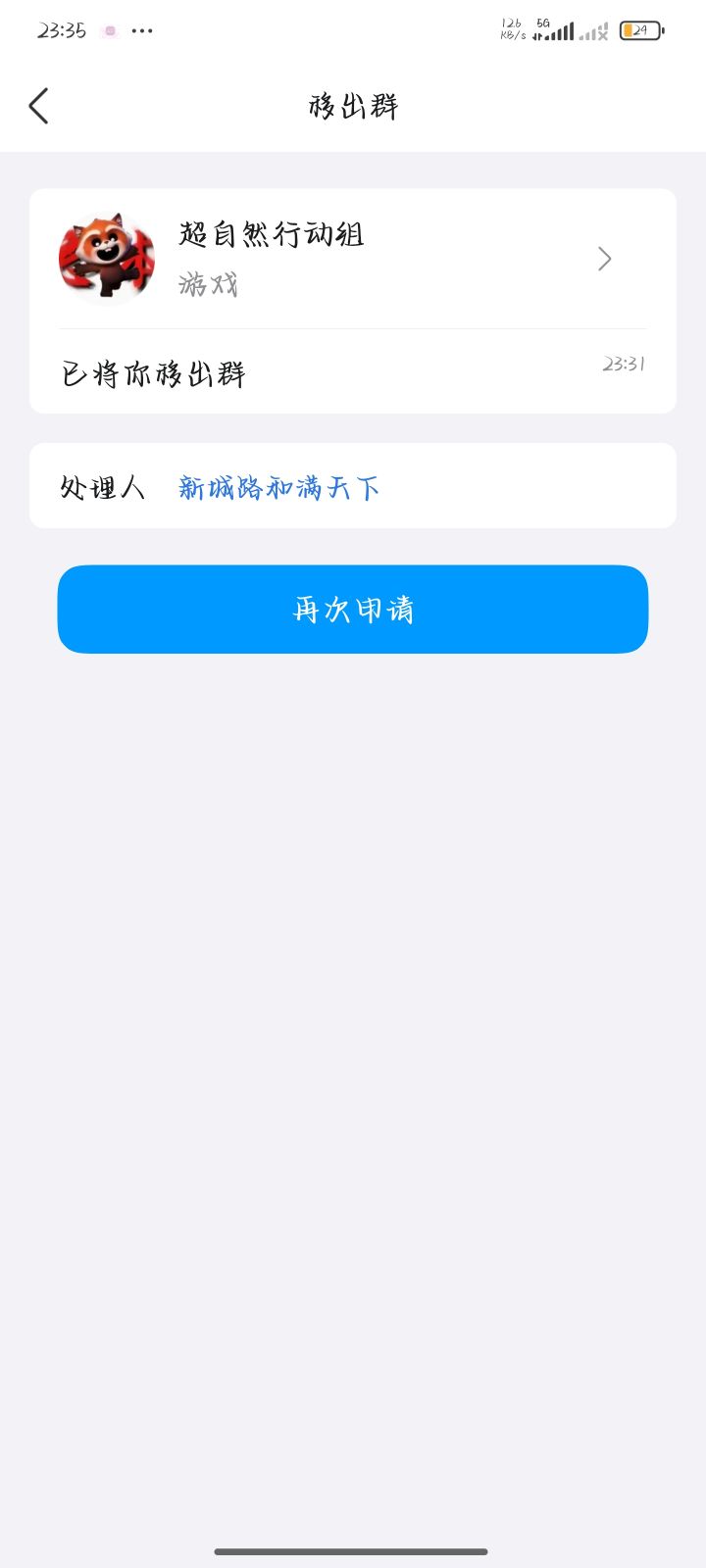Open the 超自然行动组 group details
This screenshot has height=1568, width=706.
point(353,259)
